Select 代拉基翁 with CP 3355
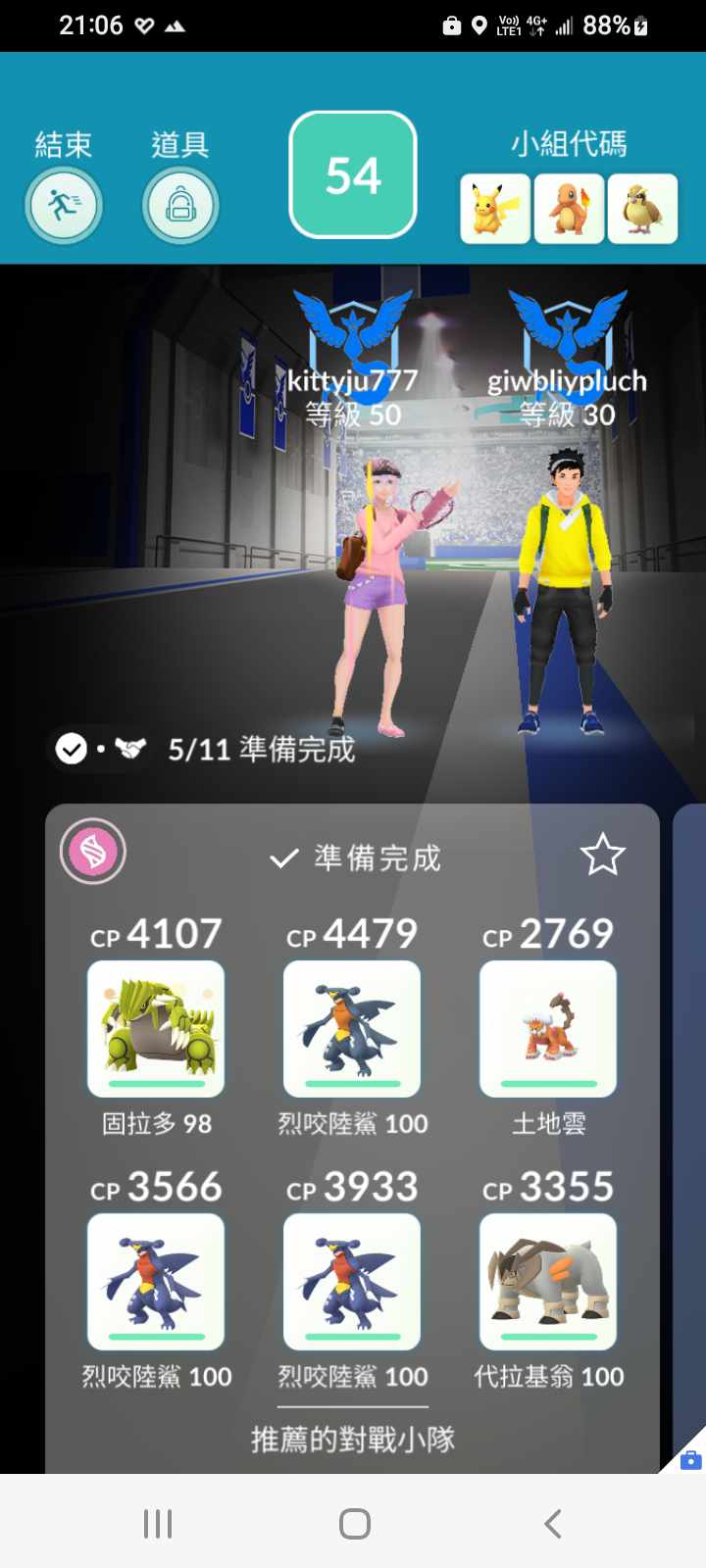706x1568 pixels. click(x=548, y=1281)
